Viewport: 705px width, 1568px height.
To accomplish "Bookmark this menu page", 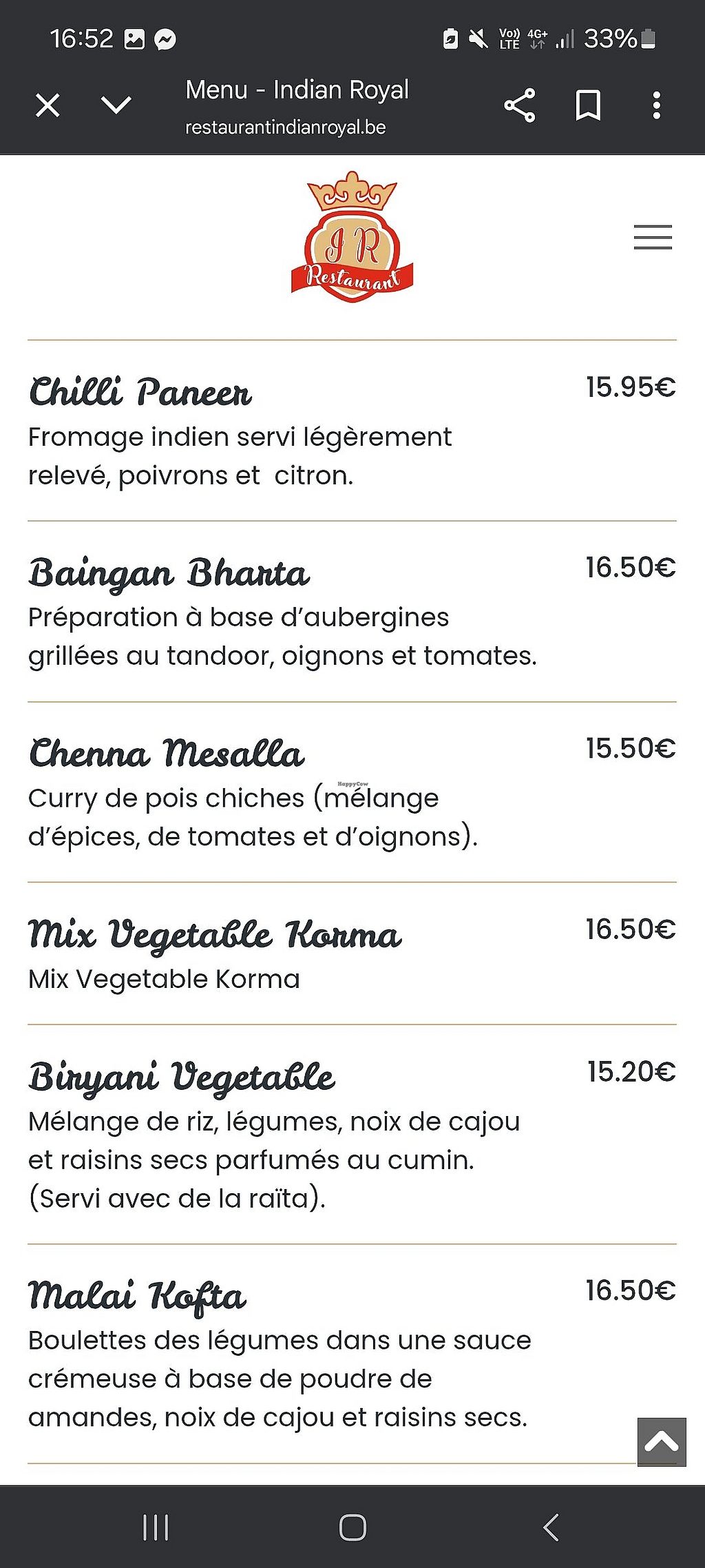I will 588,105.
